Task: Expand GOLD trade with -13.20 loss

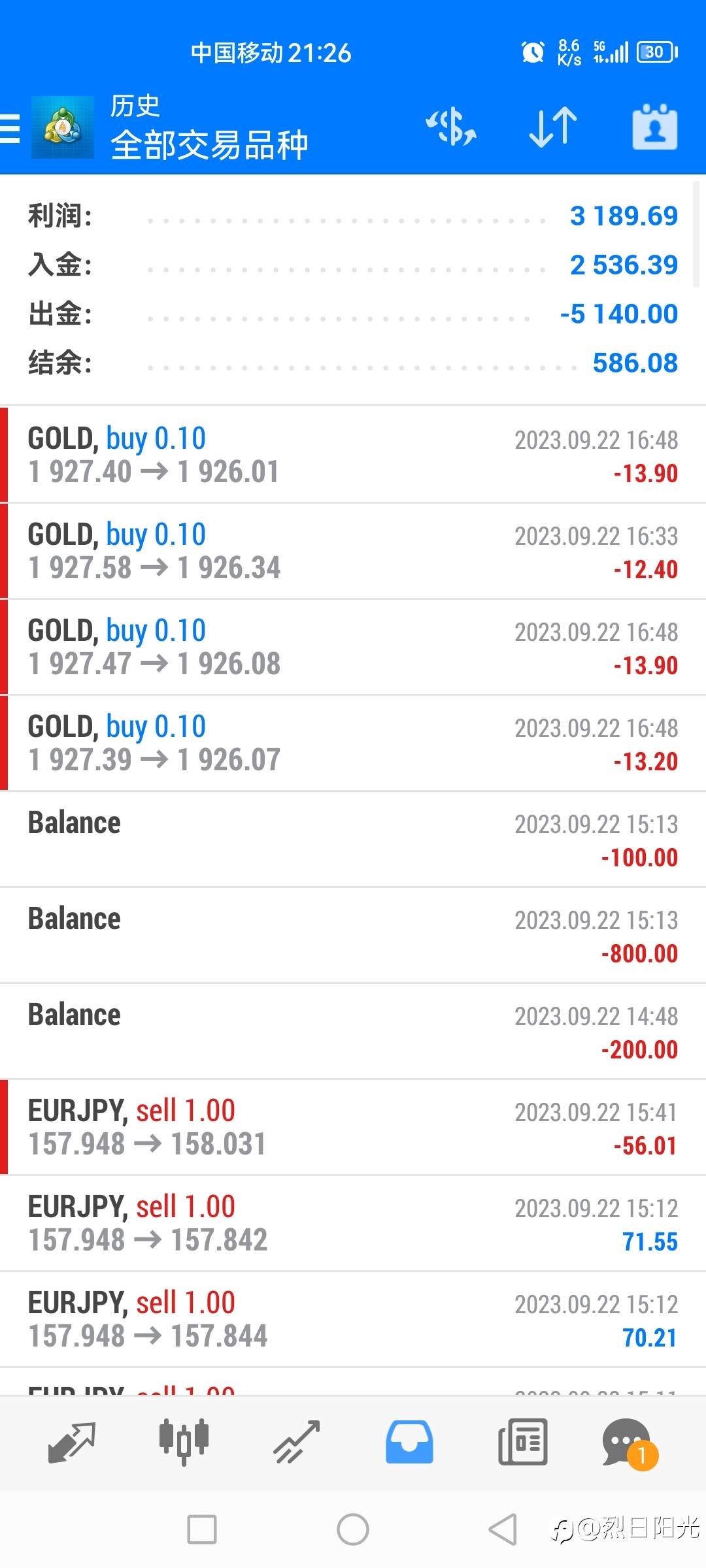Action: click(x=353, y=743)
